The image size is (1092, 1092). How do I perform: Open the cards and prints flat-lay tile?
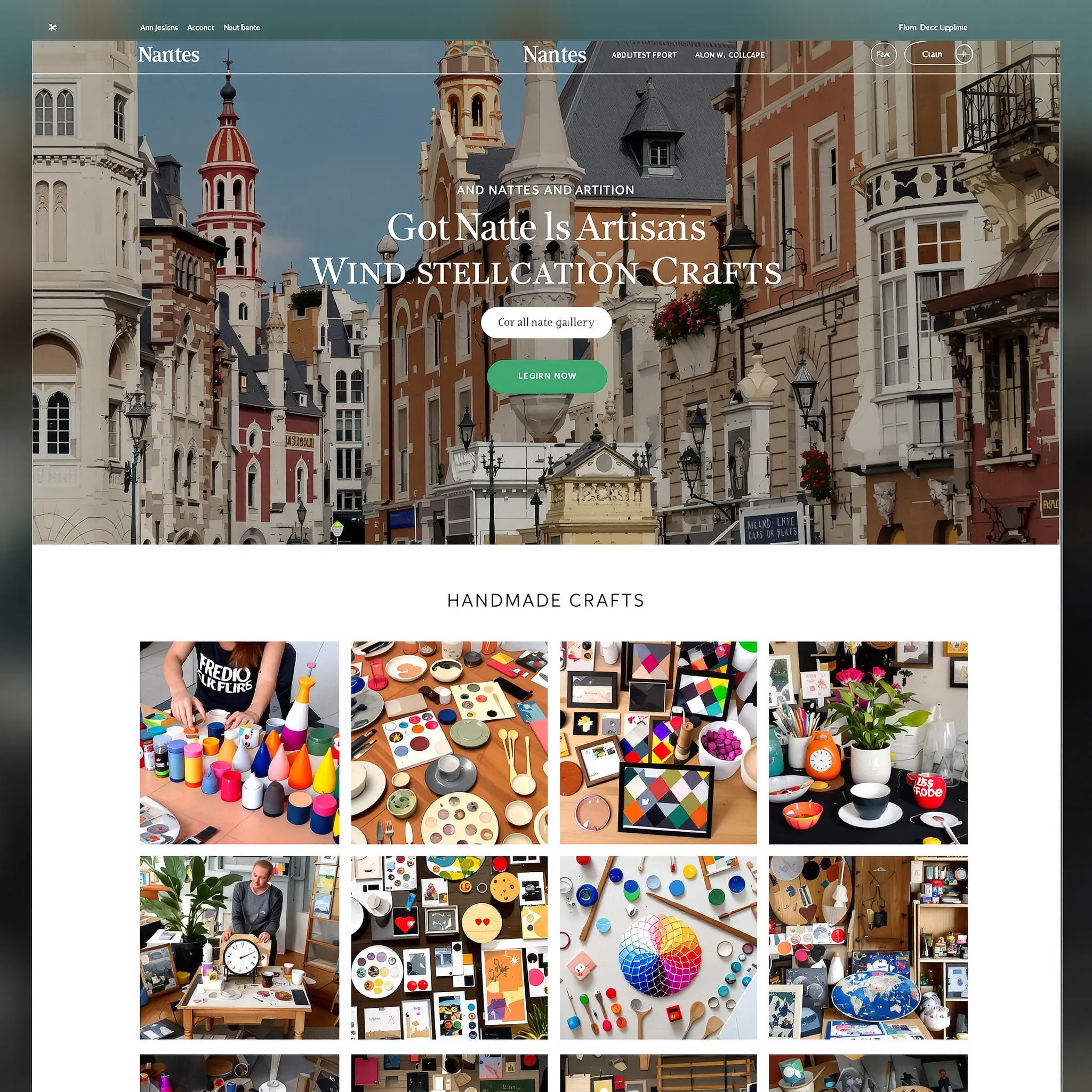449,948
